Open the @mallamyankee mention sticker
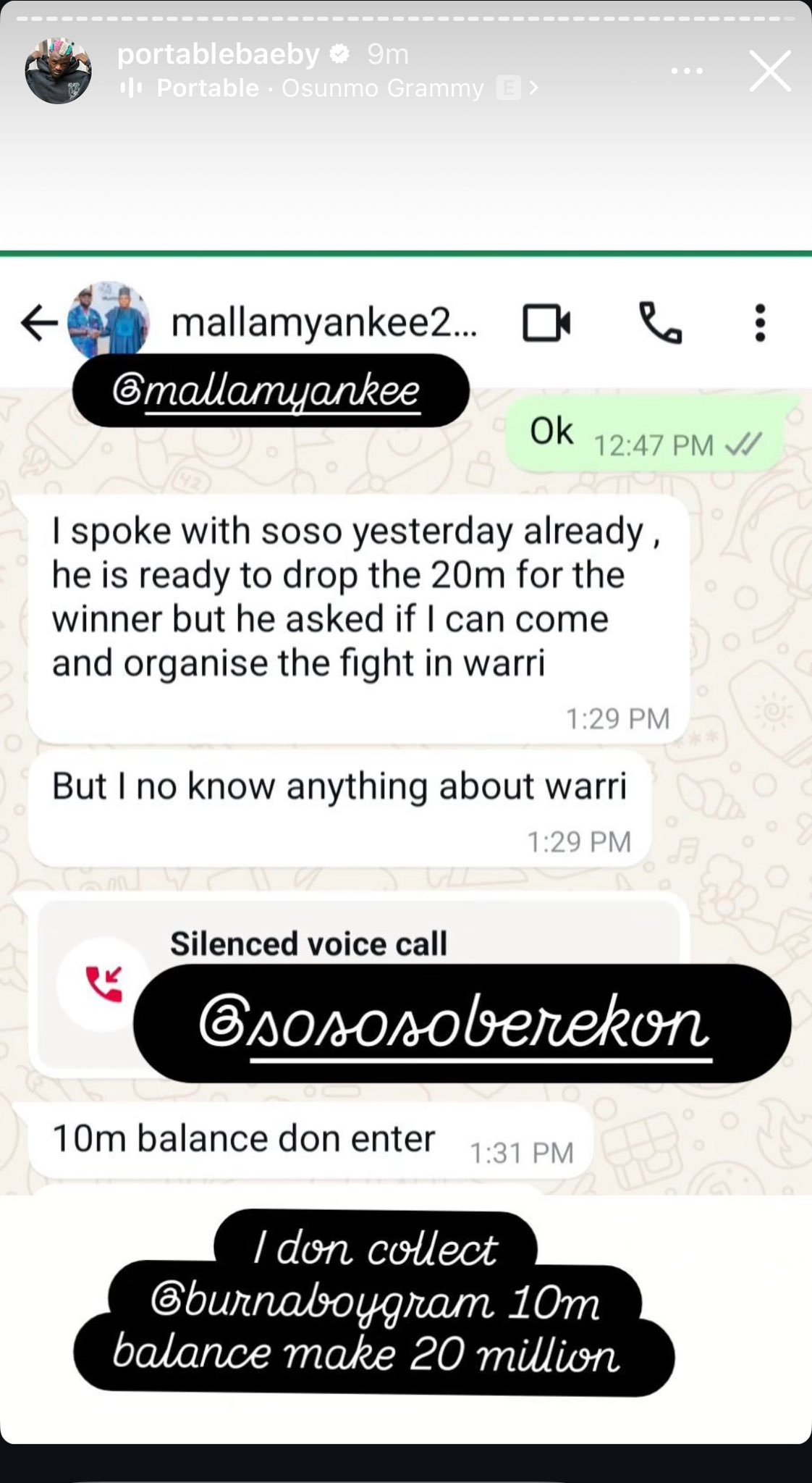Screen dimensions: 812x1483 click(x=271, y=392)
